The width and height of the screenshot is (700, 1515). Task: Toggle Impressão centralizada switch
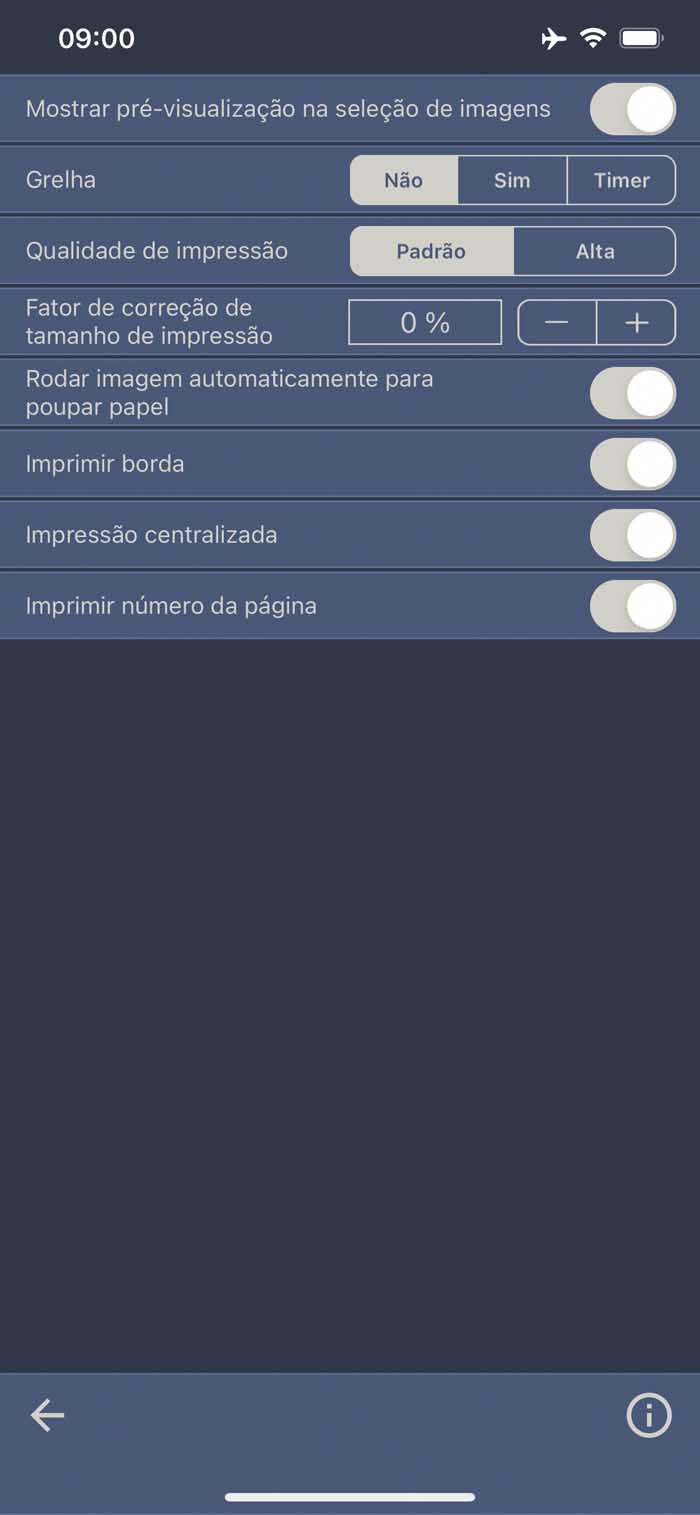click(633, 535)
